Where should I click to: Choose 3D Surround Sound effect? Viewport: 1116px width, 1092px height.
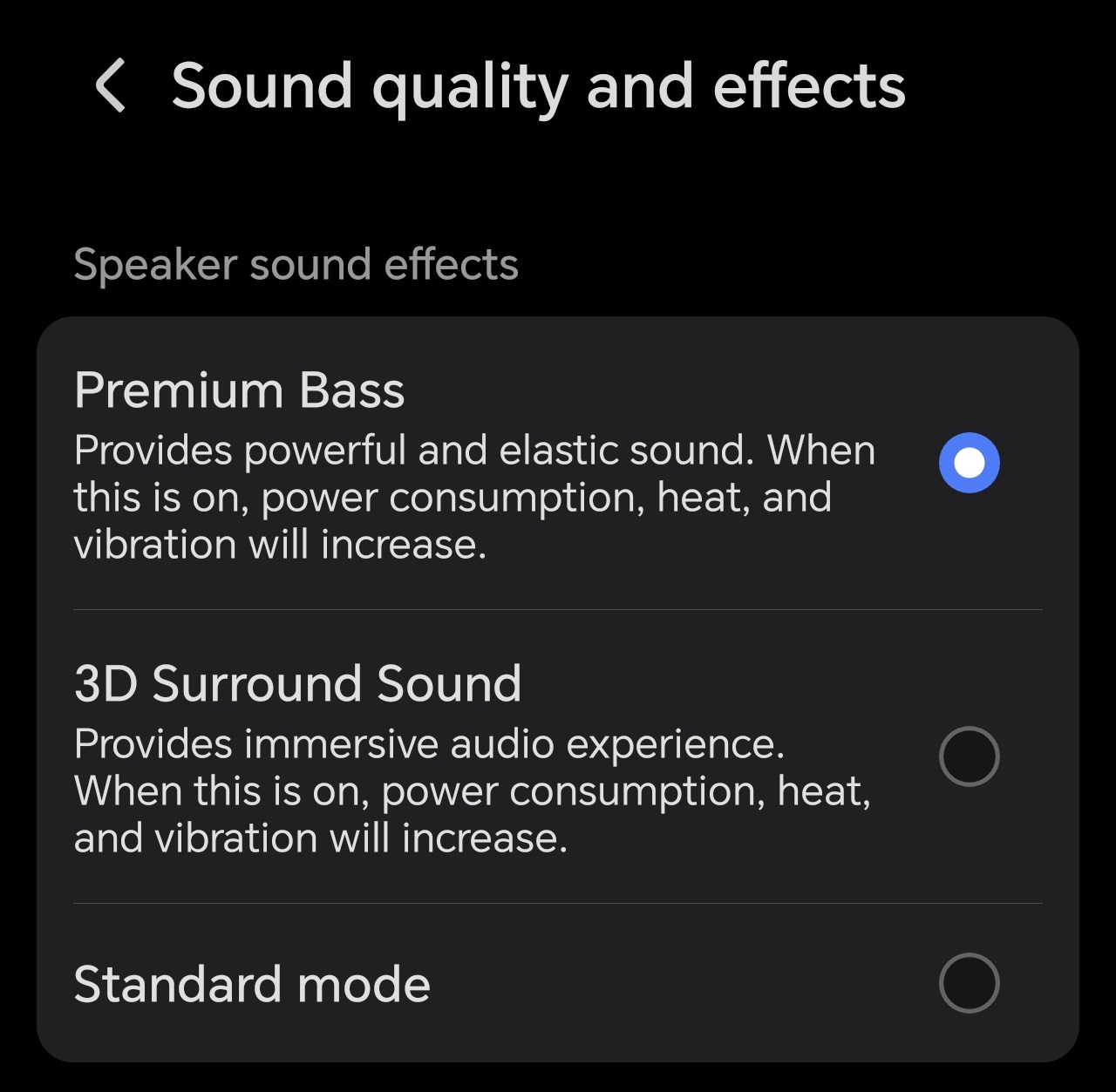pos(969,756)
